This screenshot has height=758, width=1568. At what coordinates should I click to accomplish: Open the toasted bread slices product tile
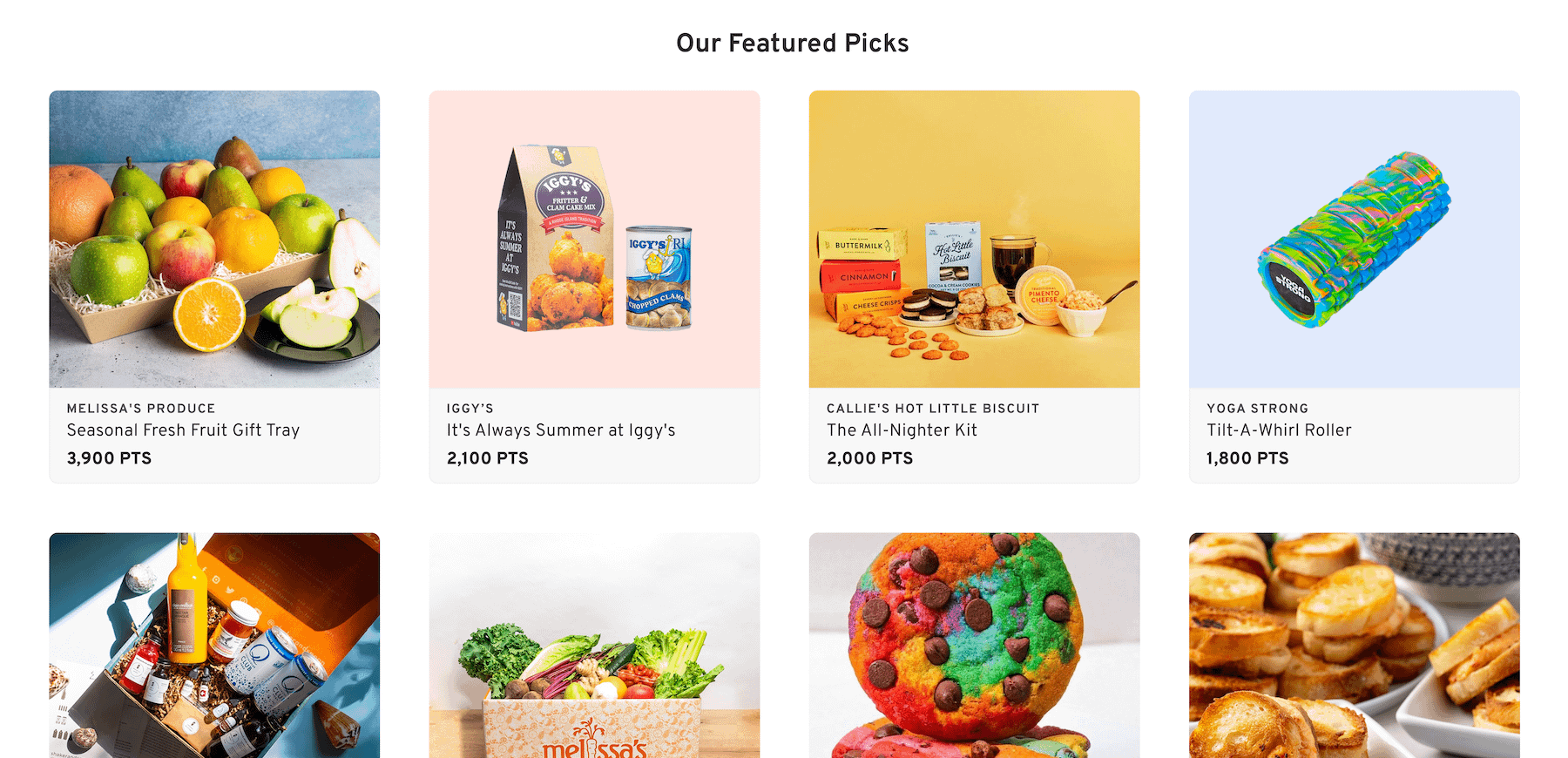point(1354,646)
